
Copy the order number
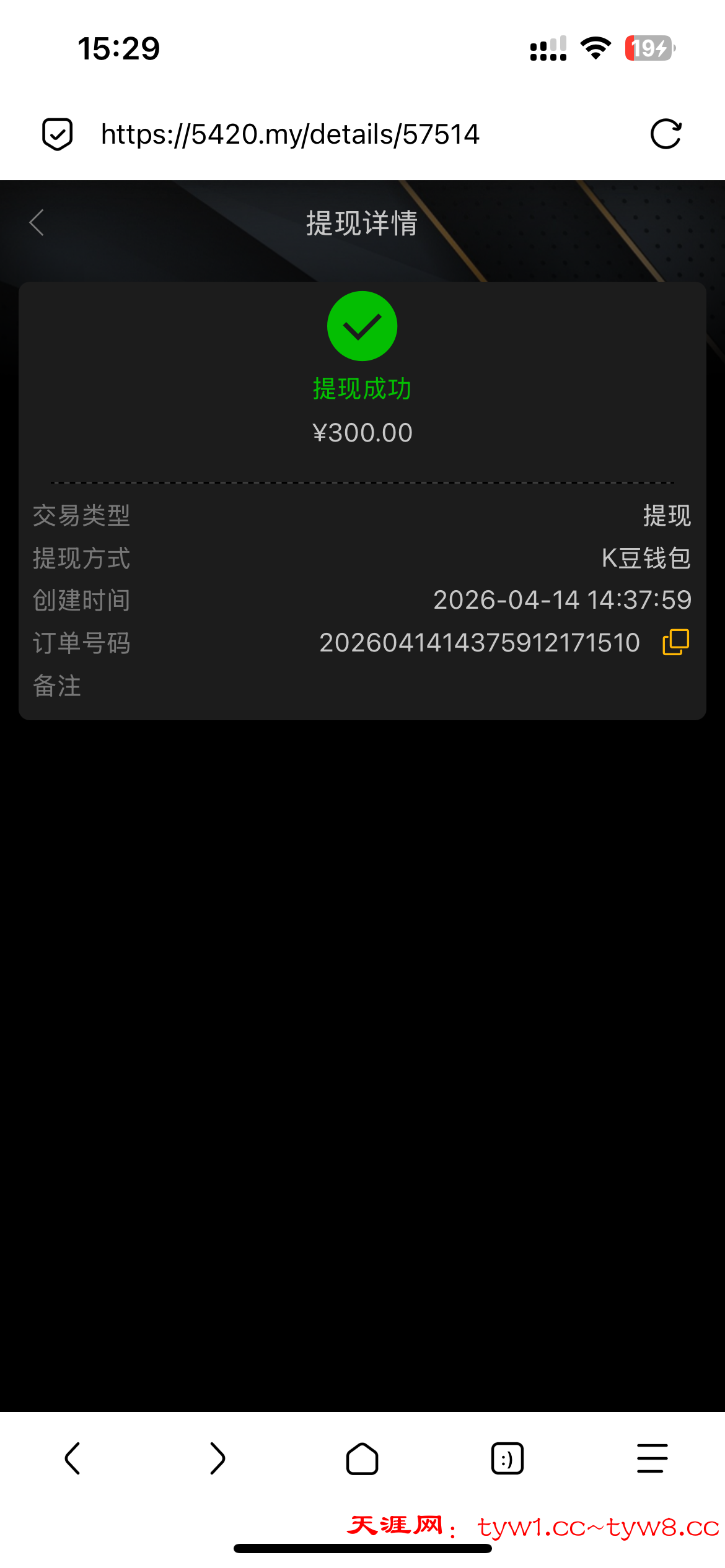coord(675,642)
